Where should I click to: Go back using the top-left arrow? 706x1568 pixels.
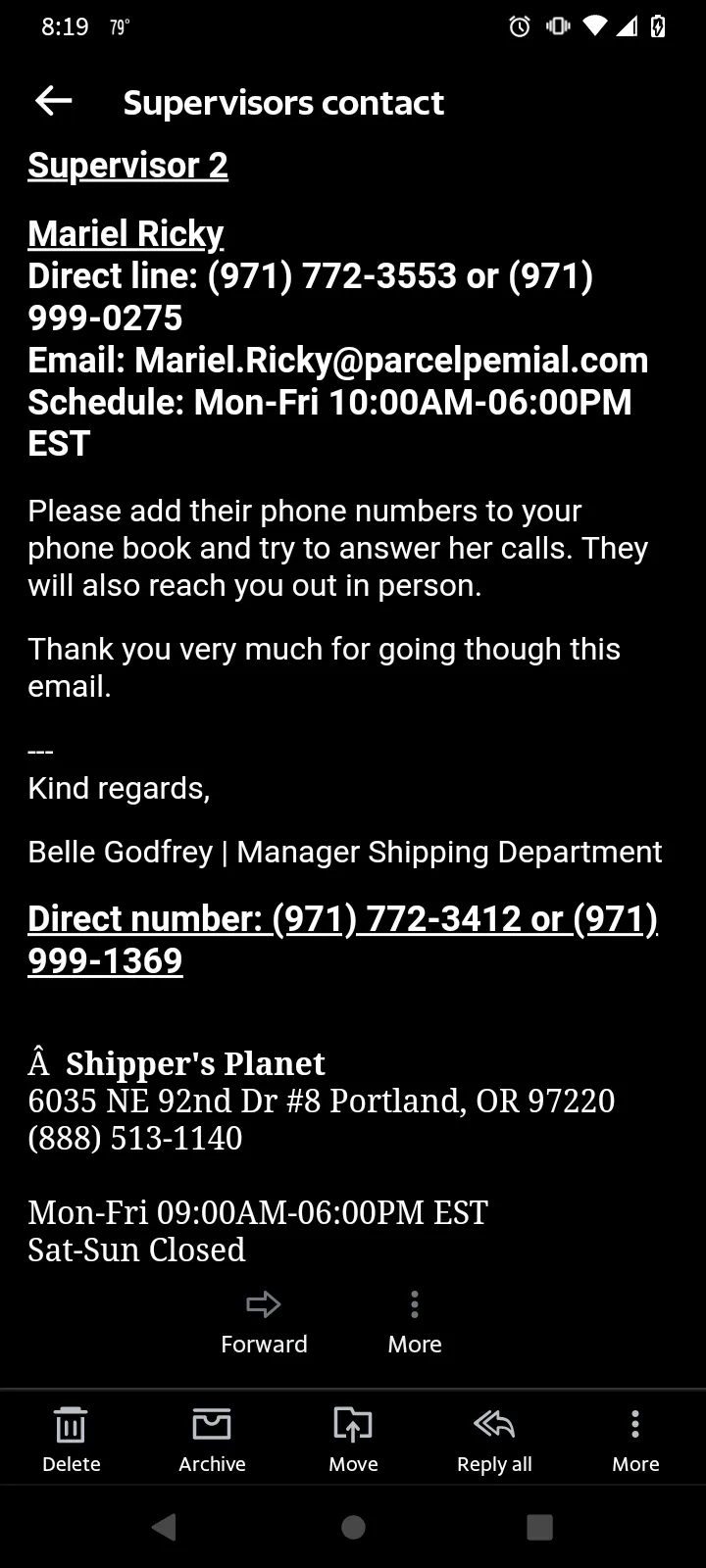pos(54,101)
